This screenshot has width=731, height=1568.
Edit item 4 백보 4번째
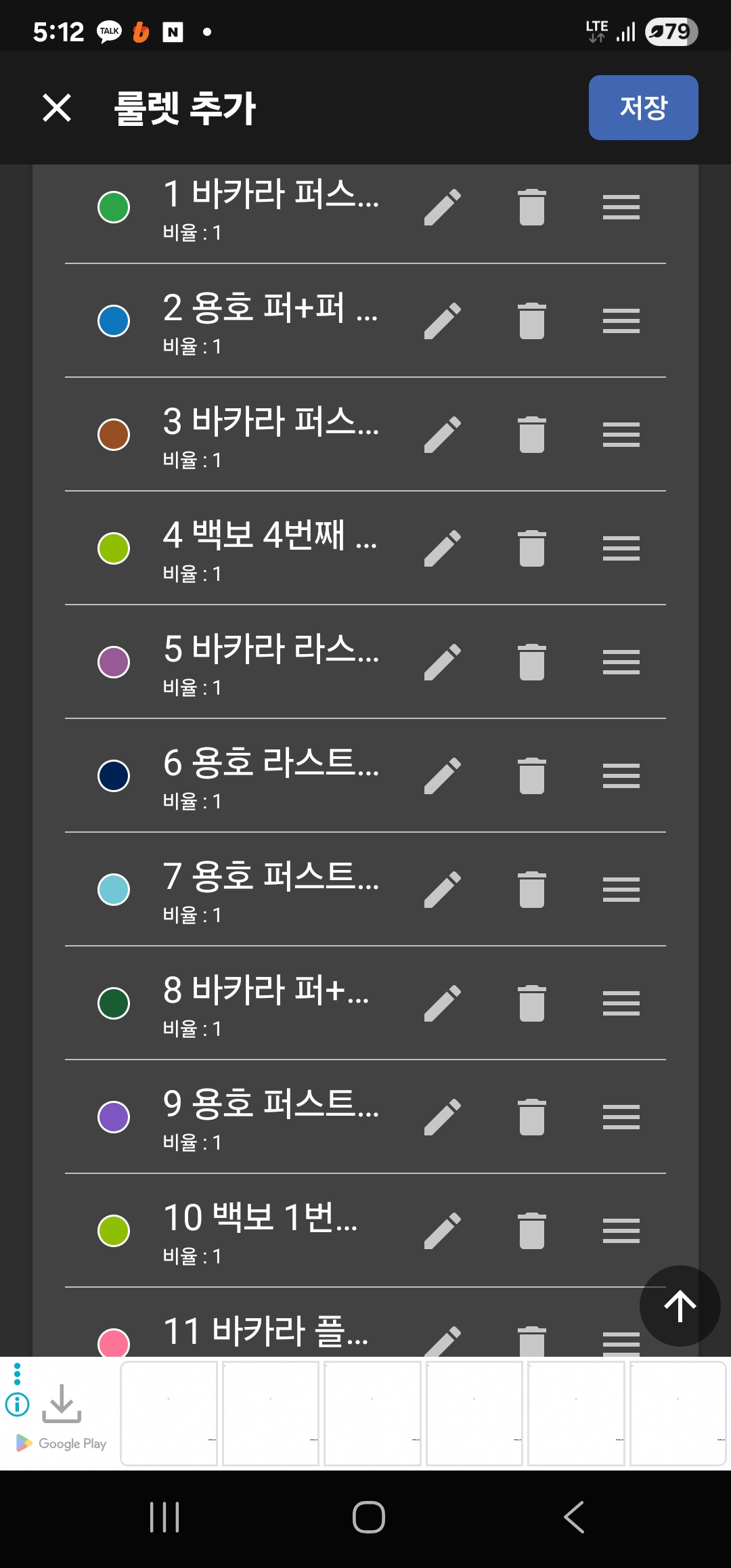[443, 548]
